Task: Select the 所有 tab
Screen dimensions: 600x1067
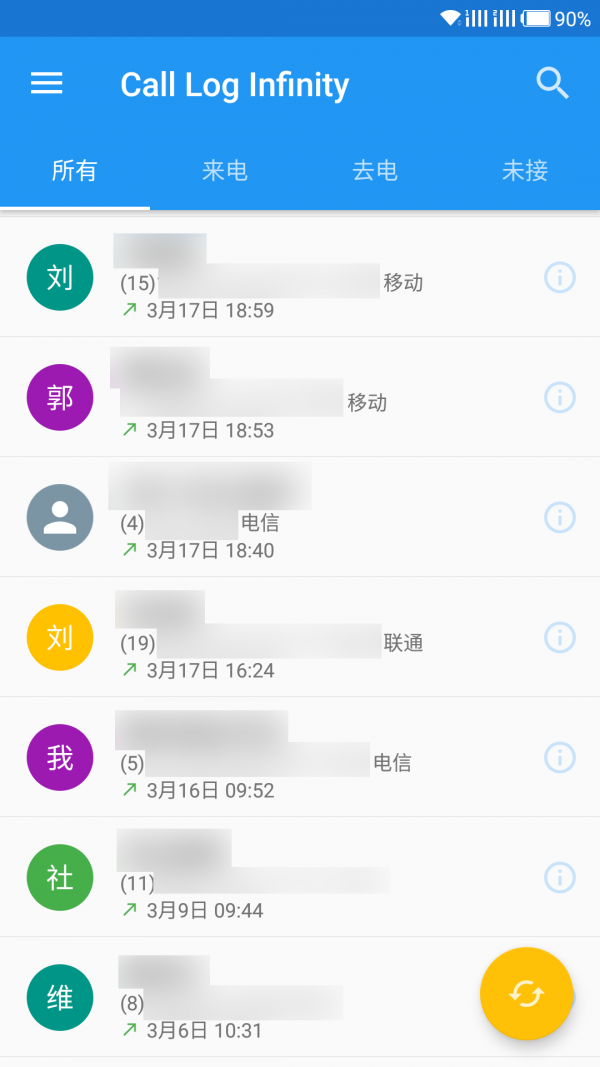Action: click(x=75, y=170)
